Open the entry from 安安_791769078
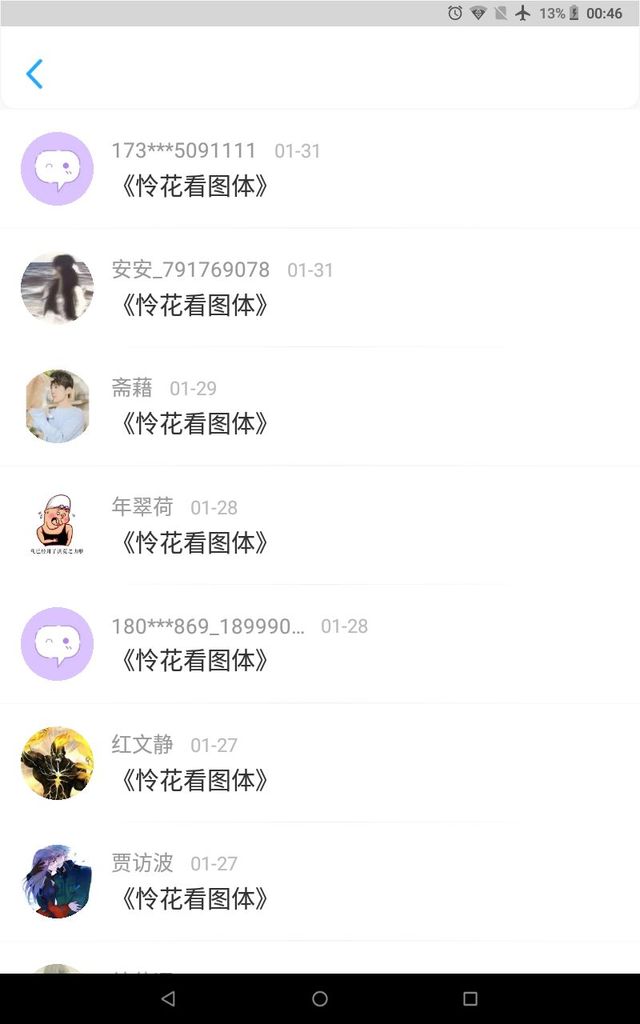This screenshot has height=1024, width=640. pyautogui.click(x=320, y=288)
